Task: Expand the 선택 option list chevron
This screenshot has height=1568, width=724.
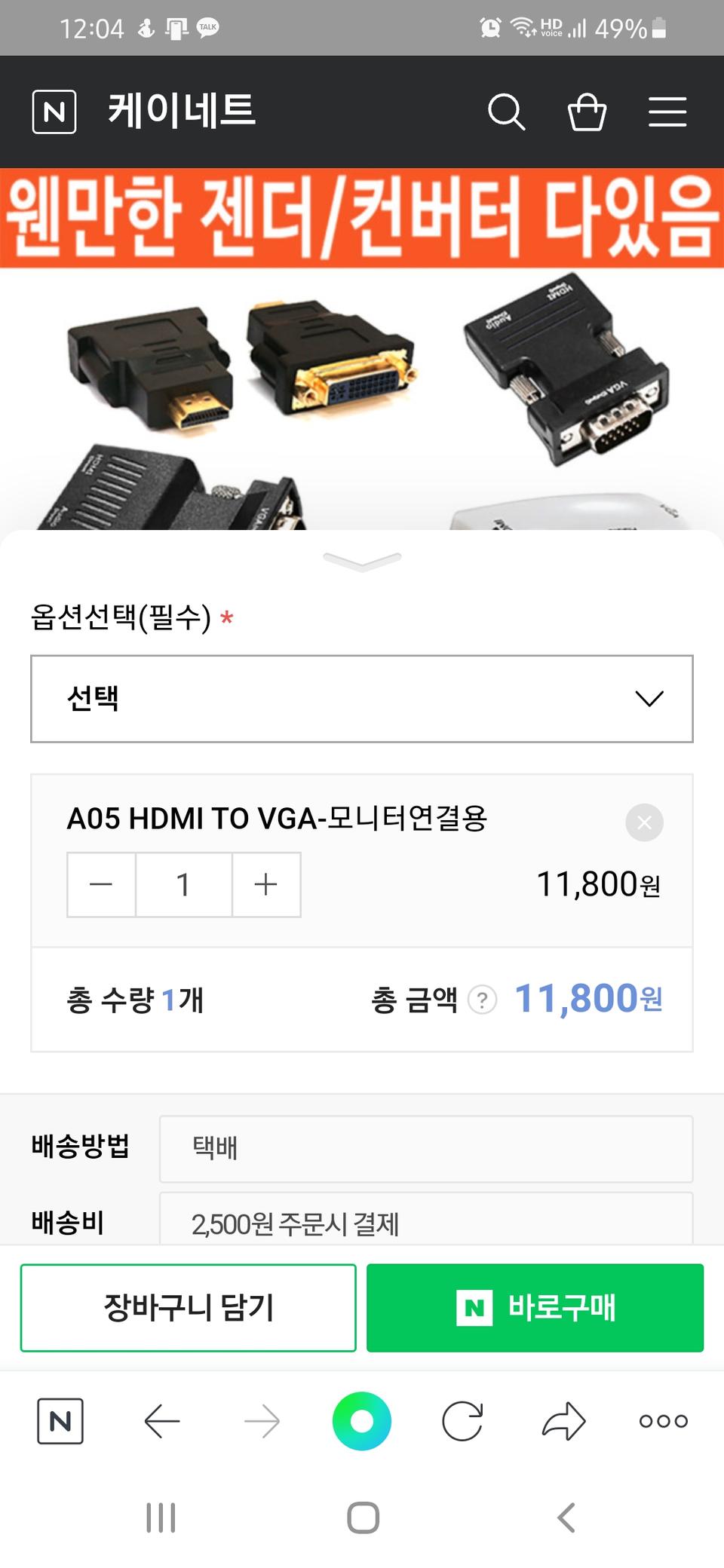Action: tap(649, 700)
